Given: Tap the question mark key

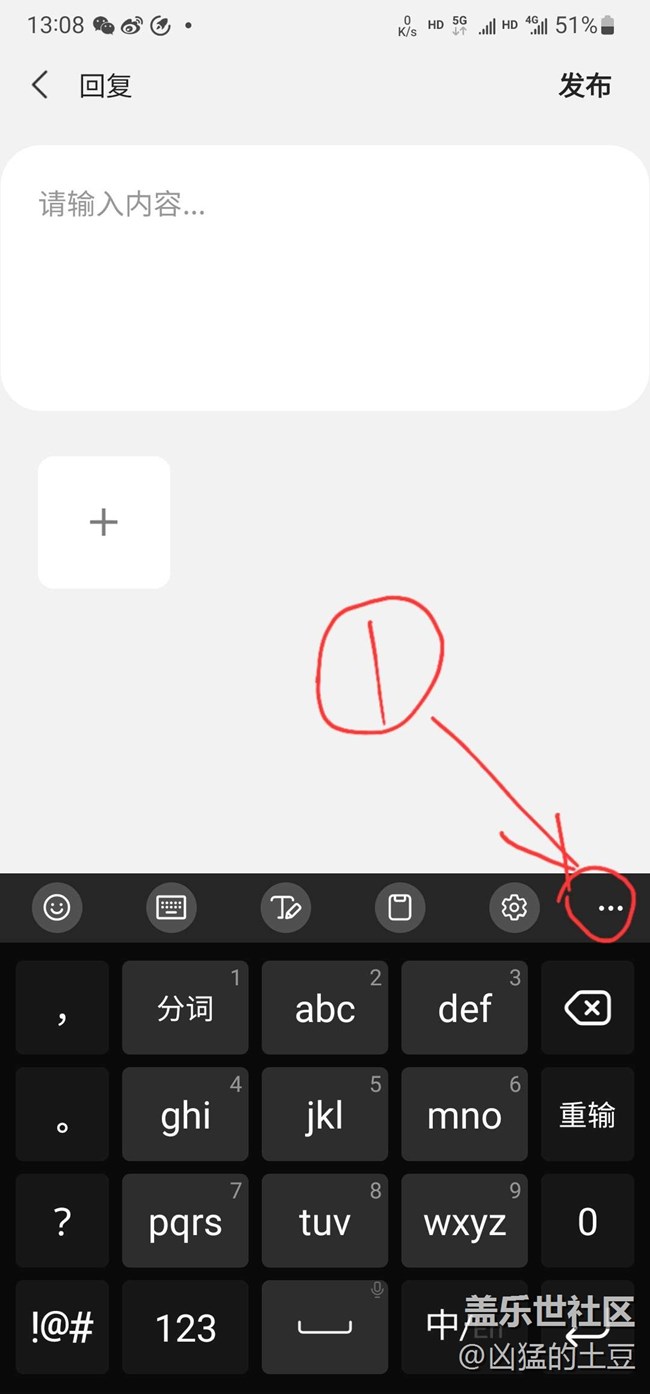Looking at the screenshot, I should (62, 1221).
